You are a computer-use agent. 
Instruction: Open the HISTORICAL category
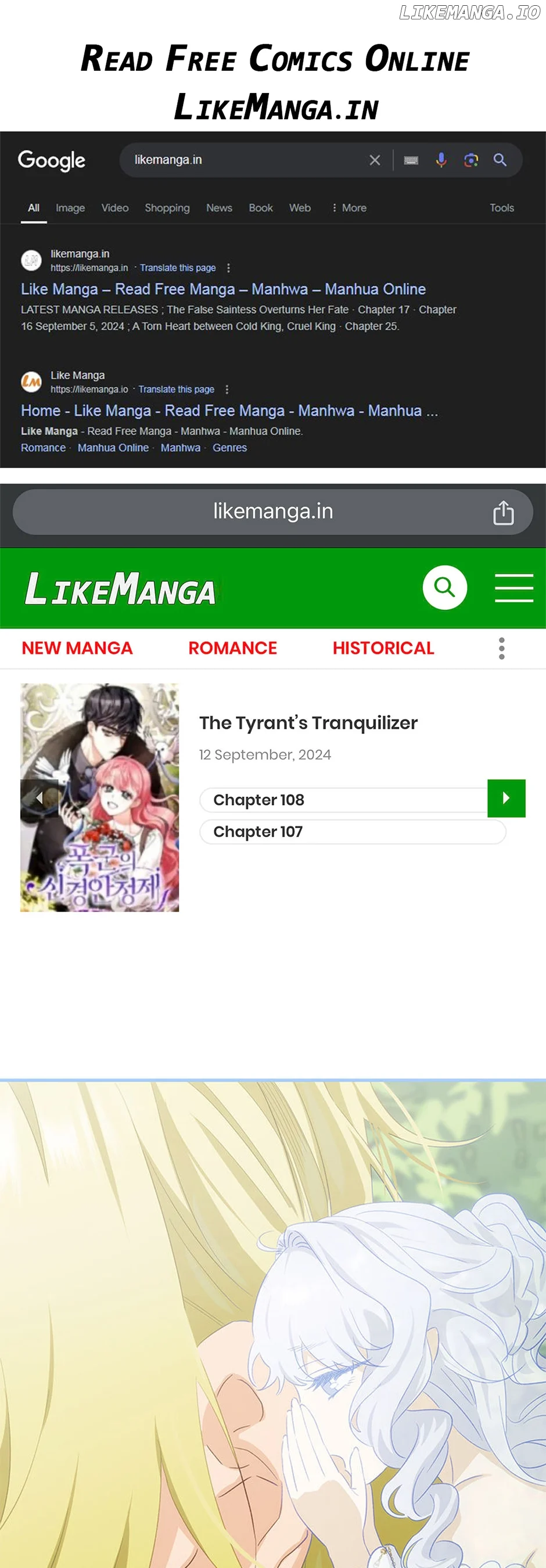pyautogui.click(x=382, y=648)
